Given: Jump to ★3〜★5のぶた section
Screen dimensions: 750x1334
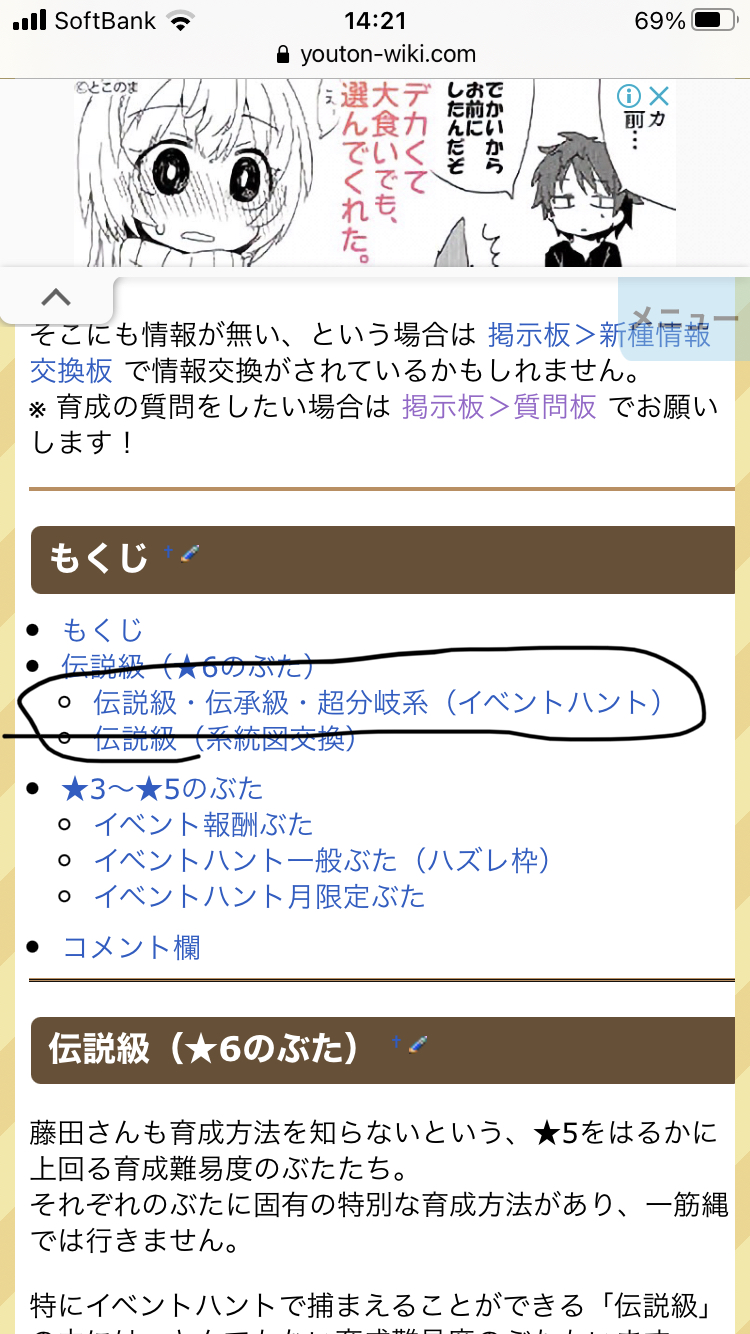Looking at the screenshot, I should (x=162, y=789).
